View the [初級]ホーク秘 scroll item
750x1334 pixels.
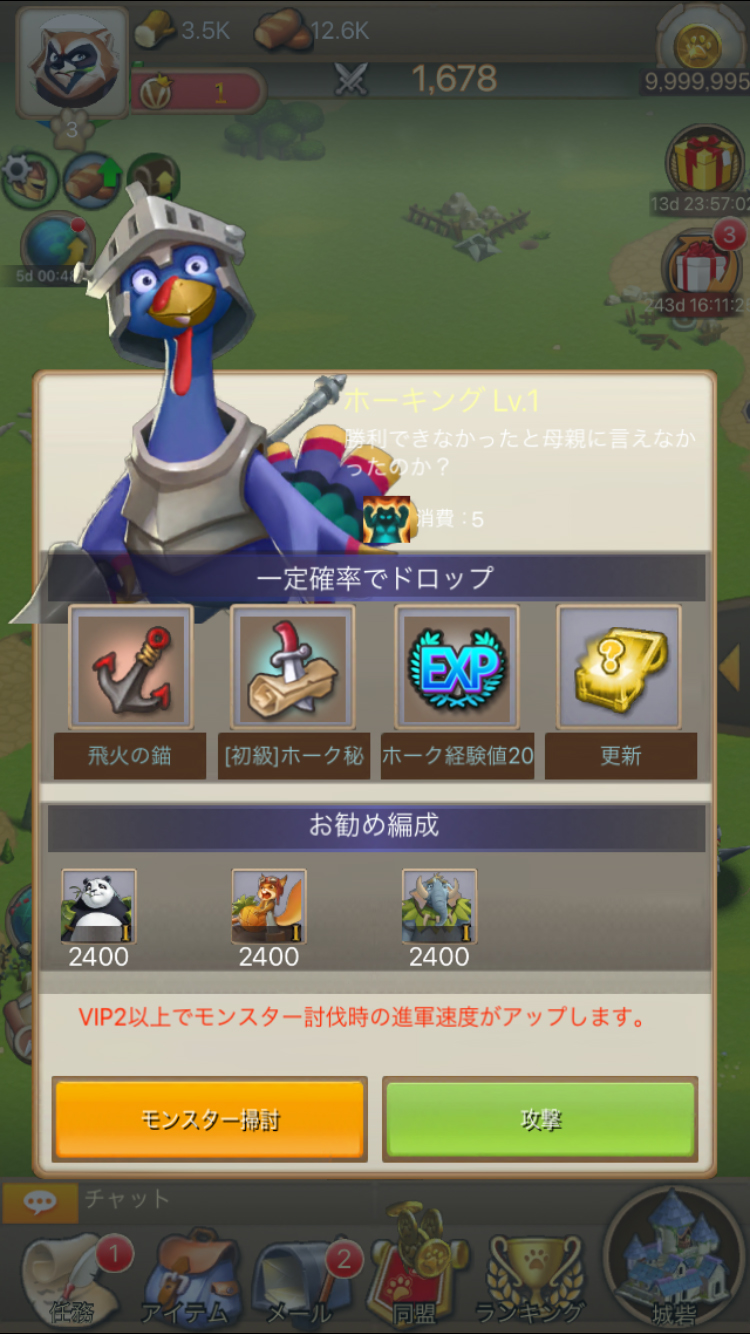(x=293, y=667)
